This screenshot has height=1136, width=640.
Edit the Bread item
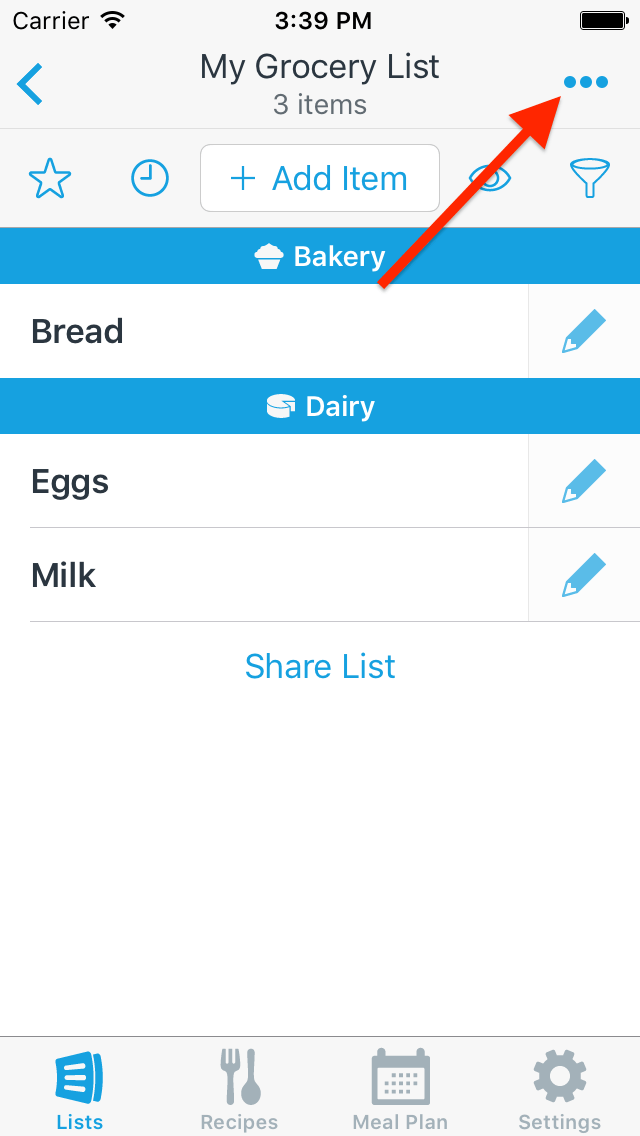click(x=584, y=331)
